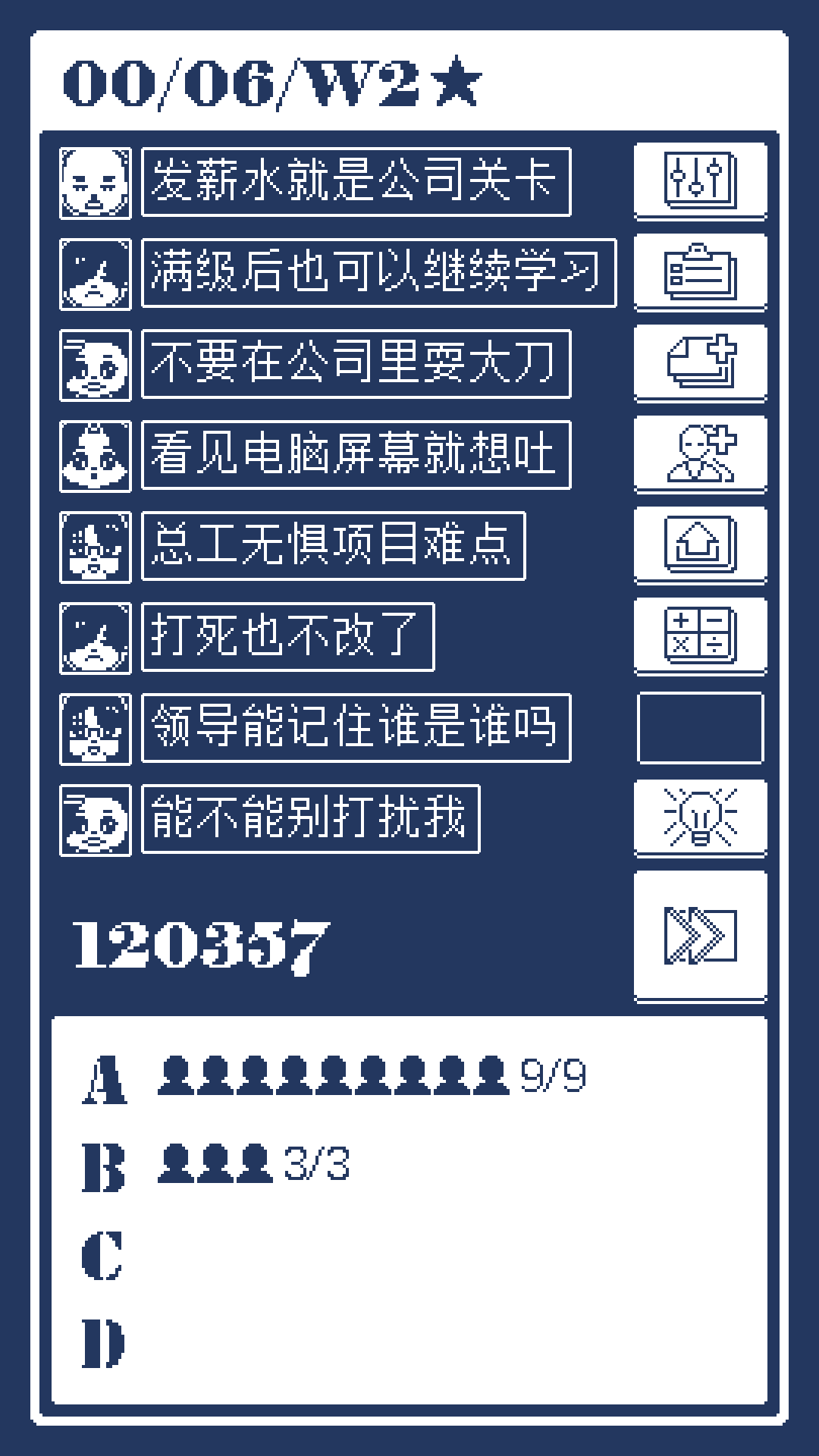Tap the lightbulb idea button
Viewport: 819px width, 1456px height.
coord(700,817)
